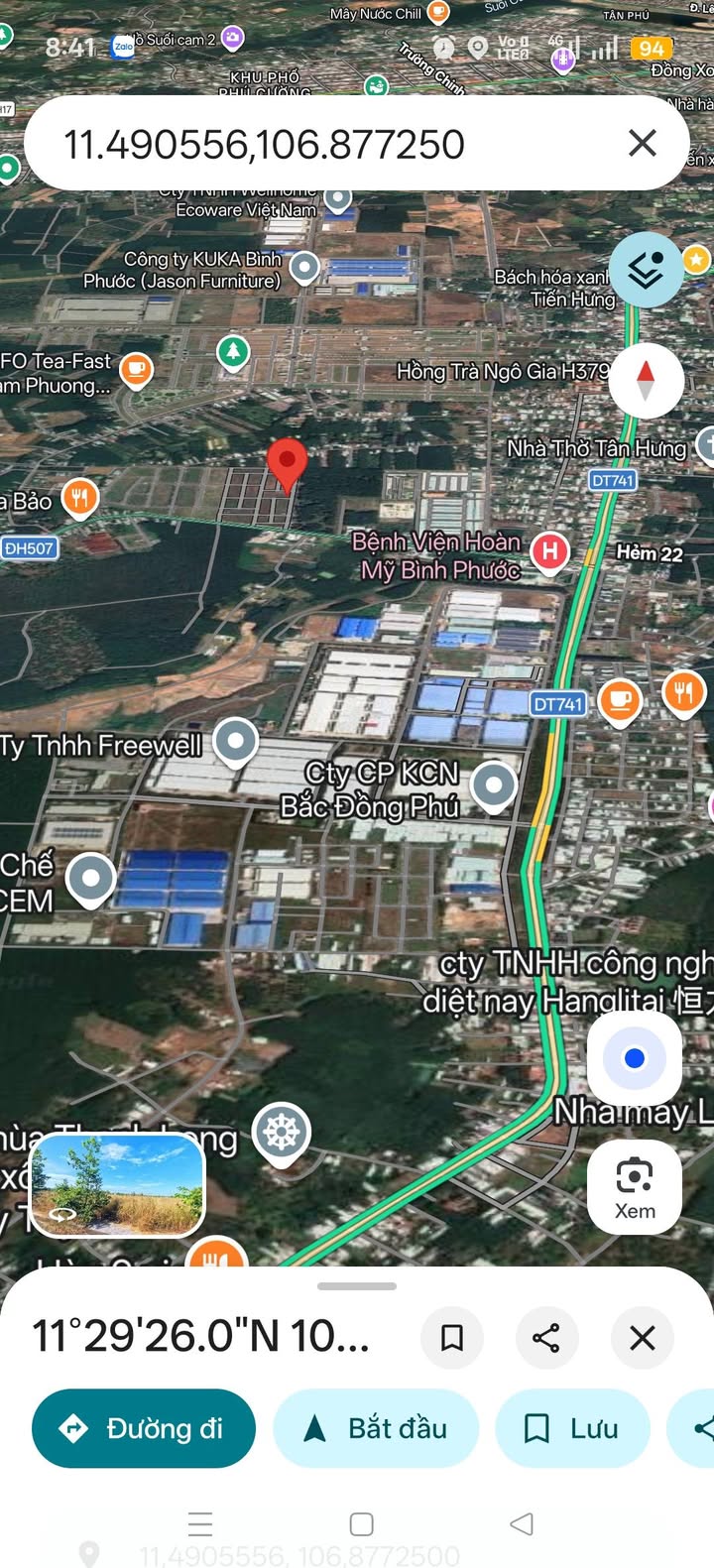Open the map layers selector
Screen dimensions: 714x1568
point(646,269)
